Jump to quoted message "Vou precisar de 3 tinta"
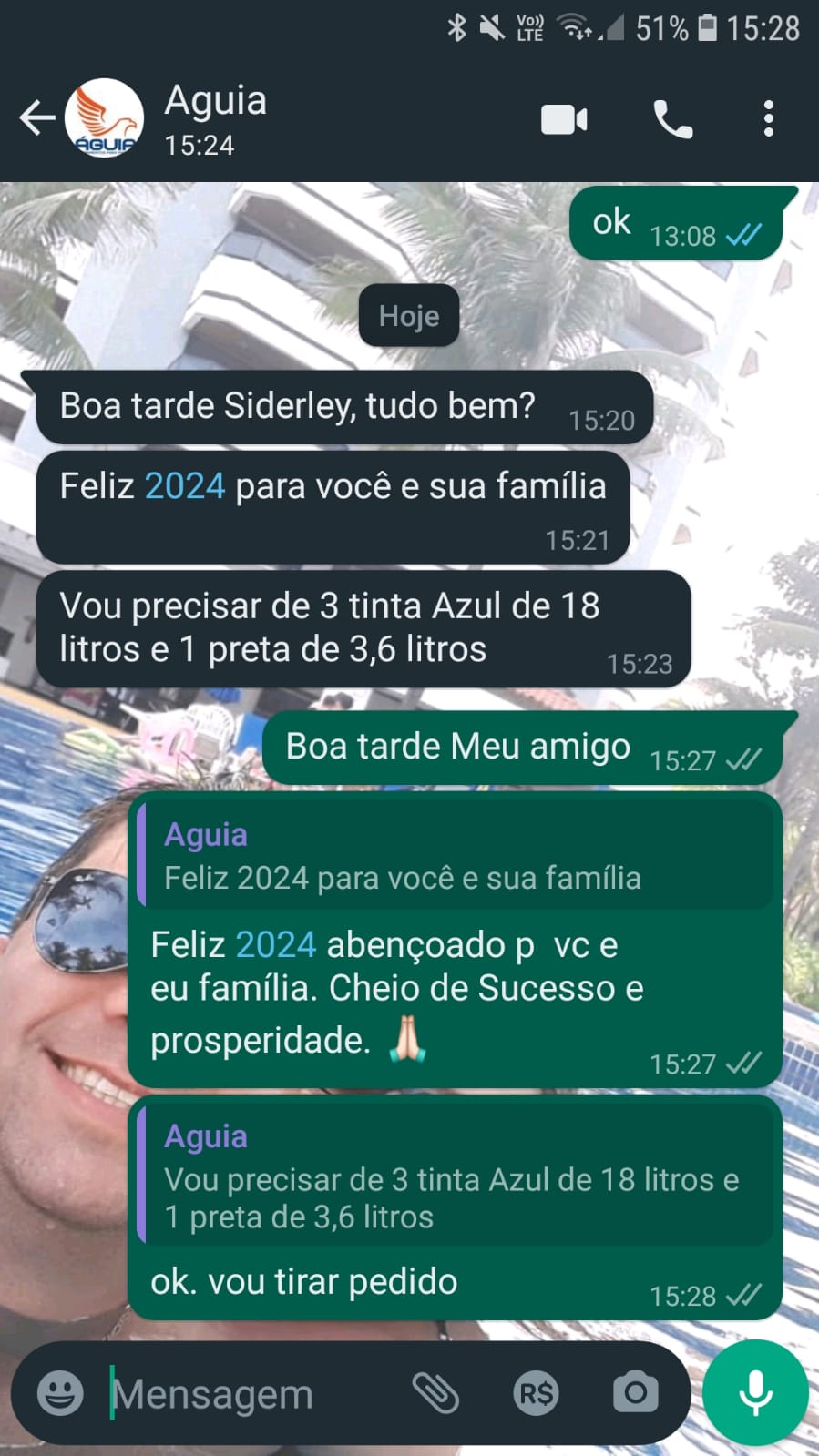 pyautogui.click(x=456, y=1178)
